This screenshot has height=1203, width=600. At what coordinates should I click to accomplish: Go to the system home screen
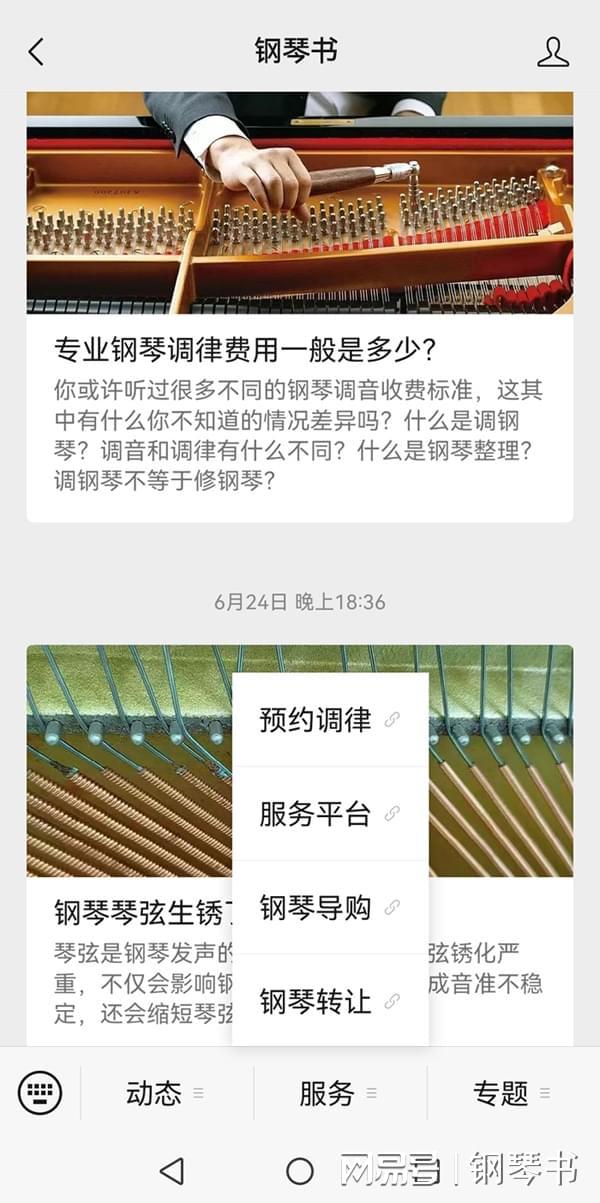[x=300, y=1170]
